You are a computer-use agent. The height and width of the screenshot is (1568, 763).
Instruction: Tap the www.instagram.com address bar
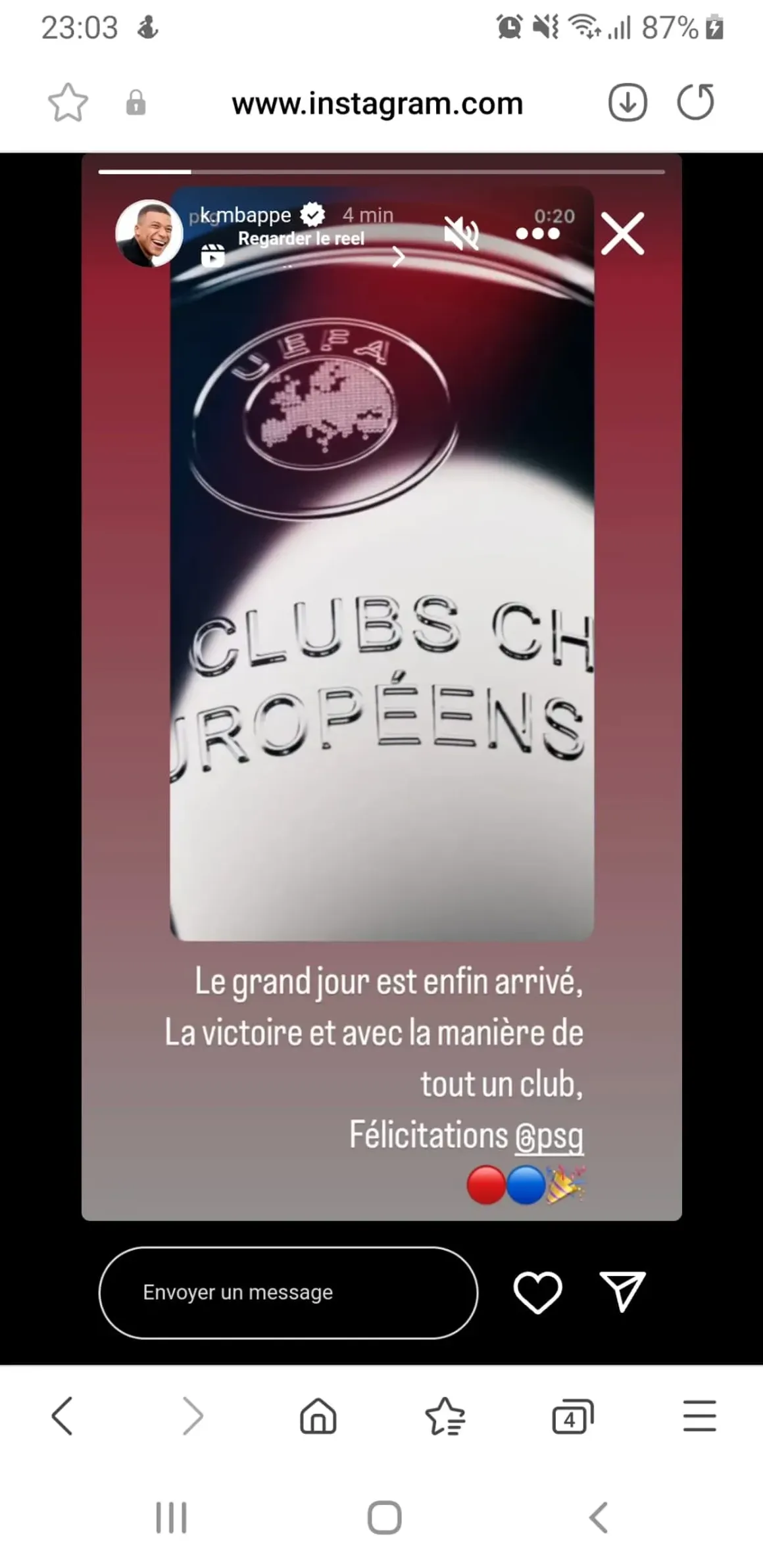(377, 104)
